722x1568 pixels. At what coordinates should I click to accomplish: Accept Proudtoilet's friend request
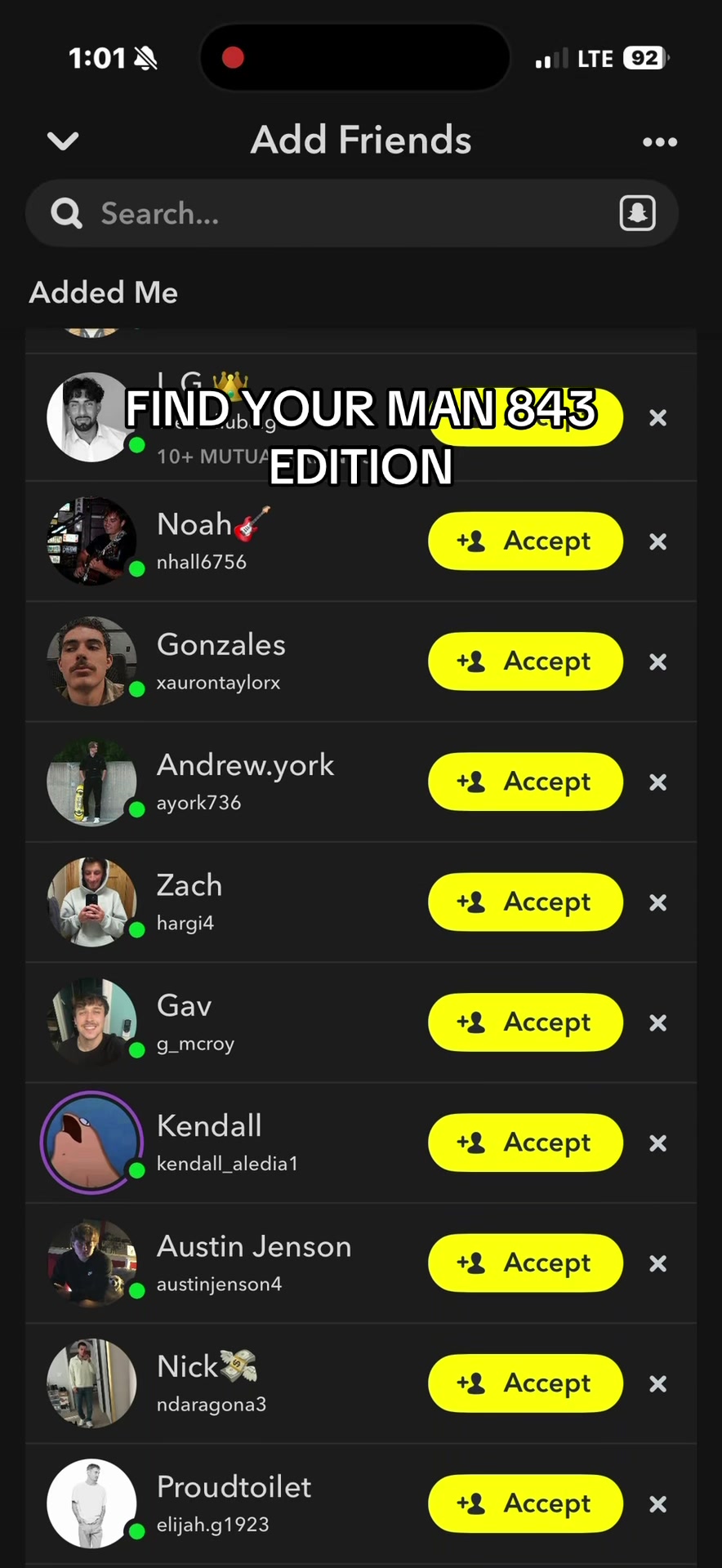pos(525,1503)
